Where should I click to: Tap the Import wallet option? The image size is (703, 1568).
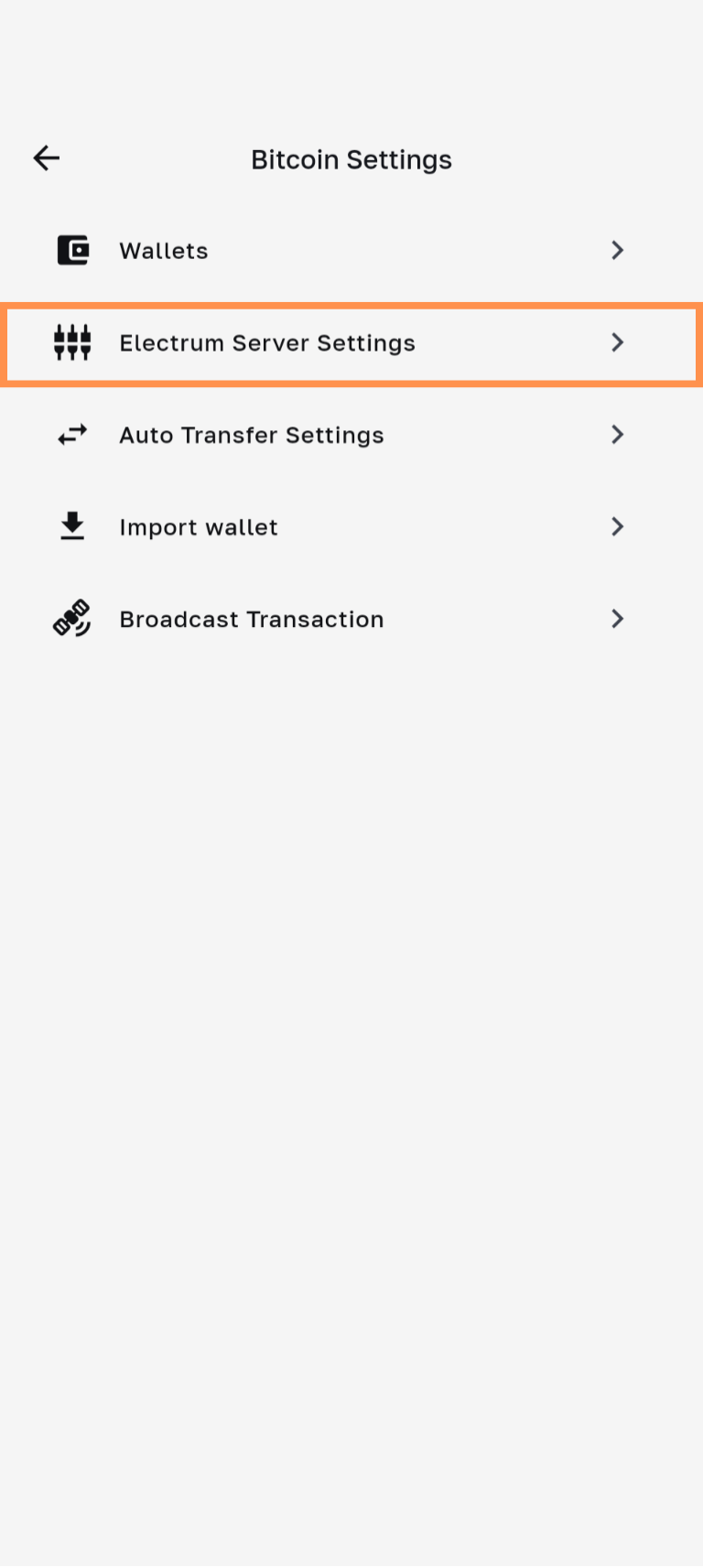click(x=351, y=527)
